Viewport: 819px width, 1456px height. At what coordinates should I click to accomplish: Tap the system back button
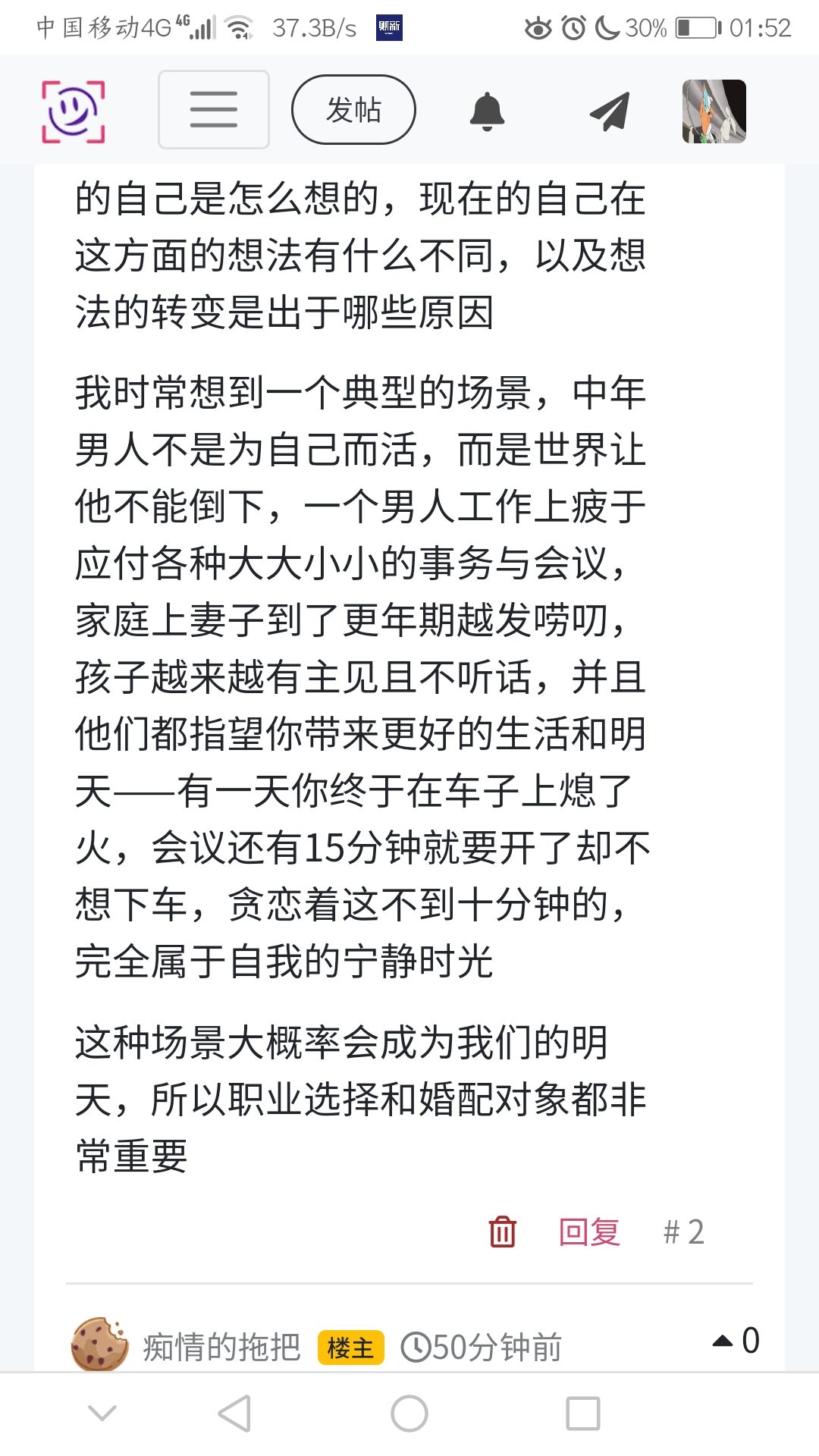[x=234, y=1414]
